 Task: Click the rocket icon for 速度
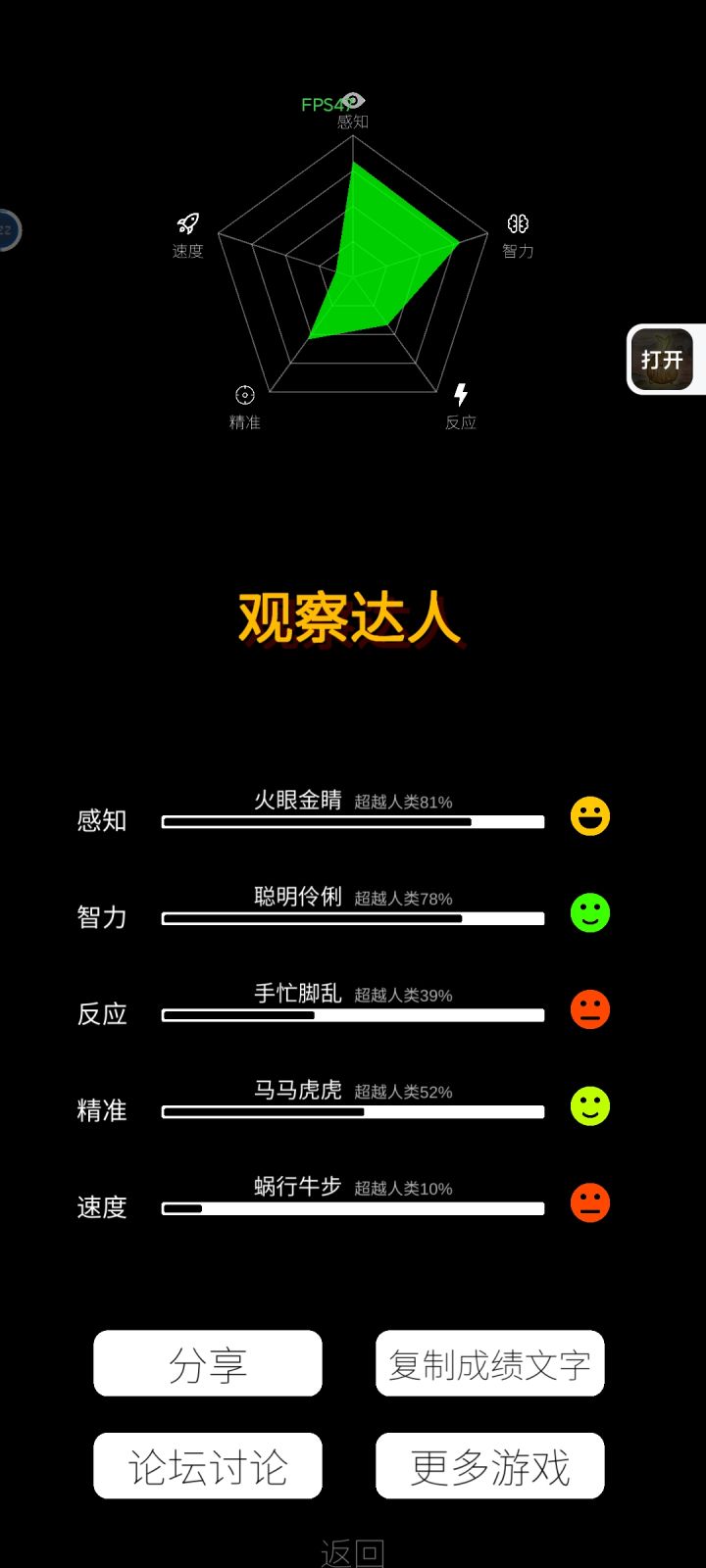coord(188,222)
